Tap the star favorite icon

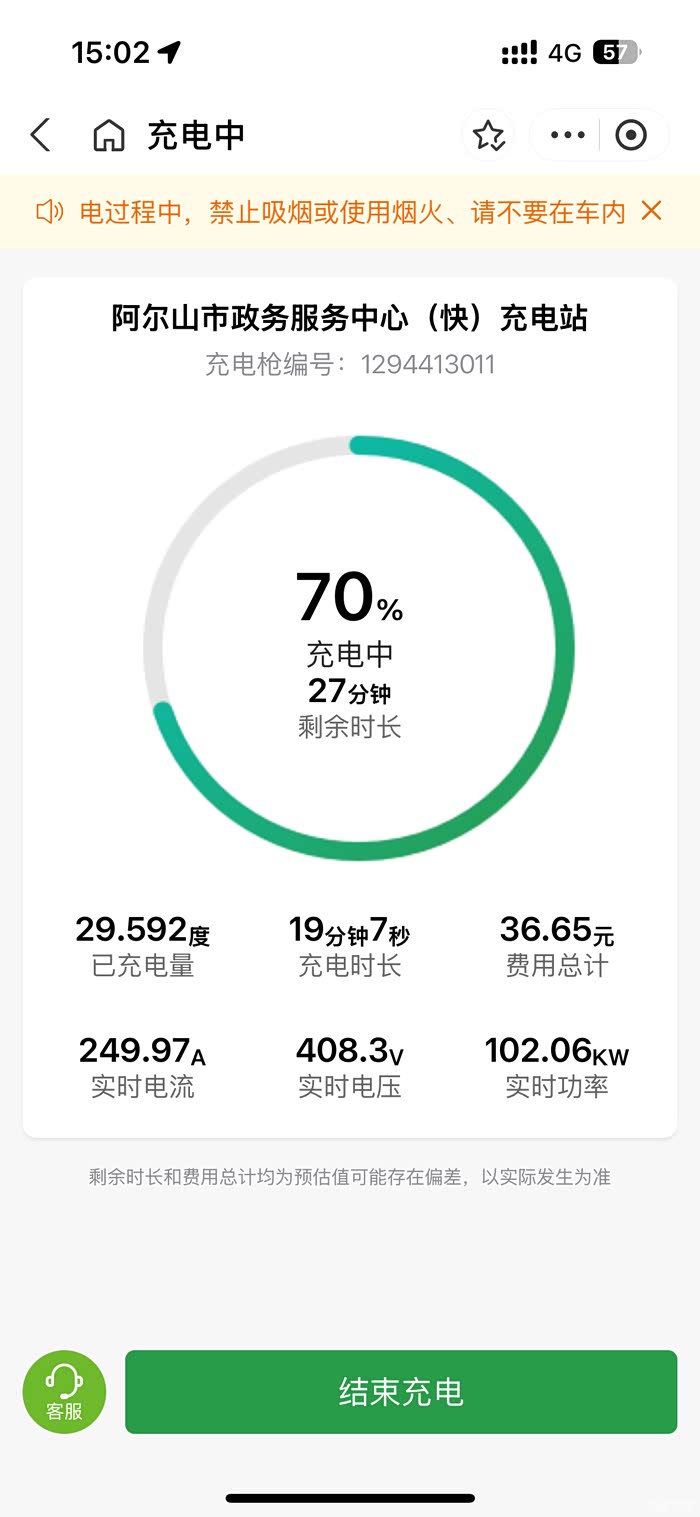pos(488,135)
